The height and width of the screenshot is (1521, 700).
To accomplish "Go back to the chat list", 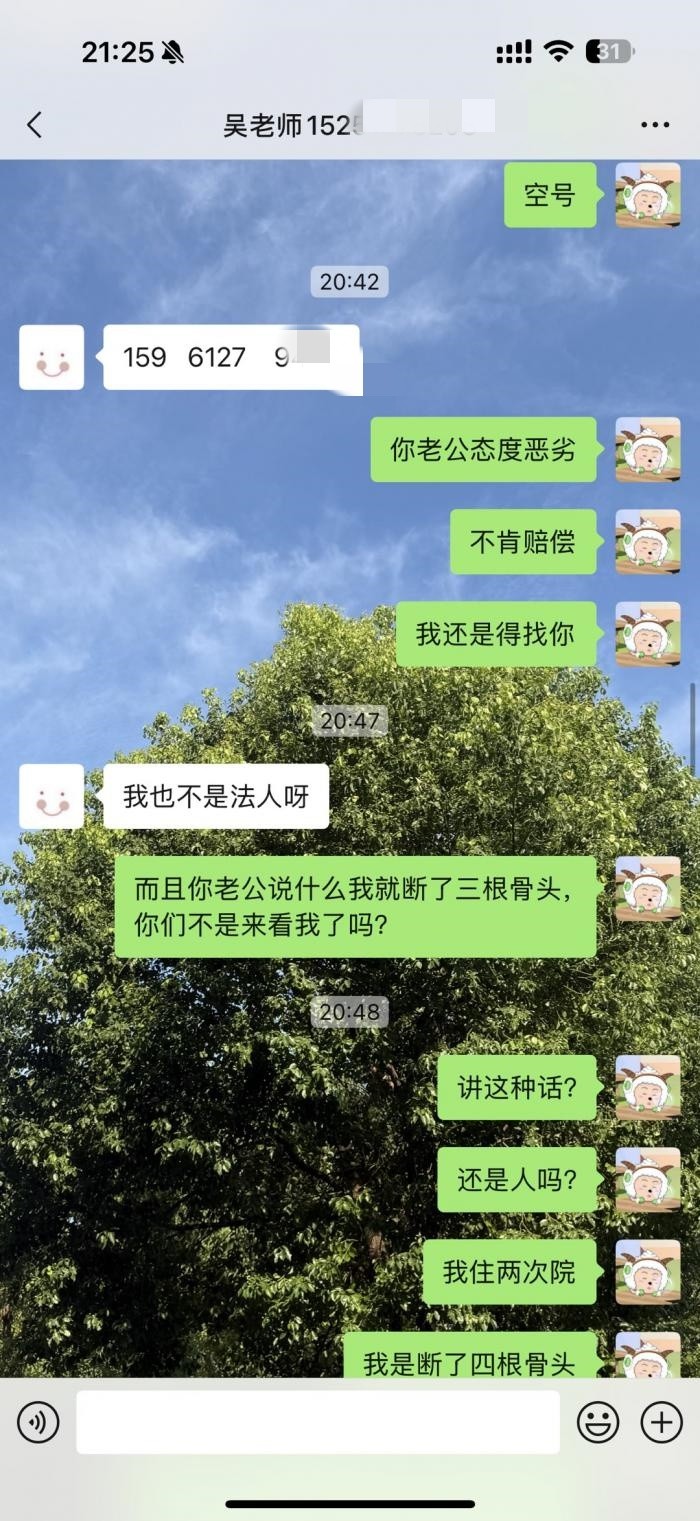I will coord(35,125).
